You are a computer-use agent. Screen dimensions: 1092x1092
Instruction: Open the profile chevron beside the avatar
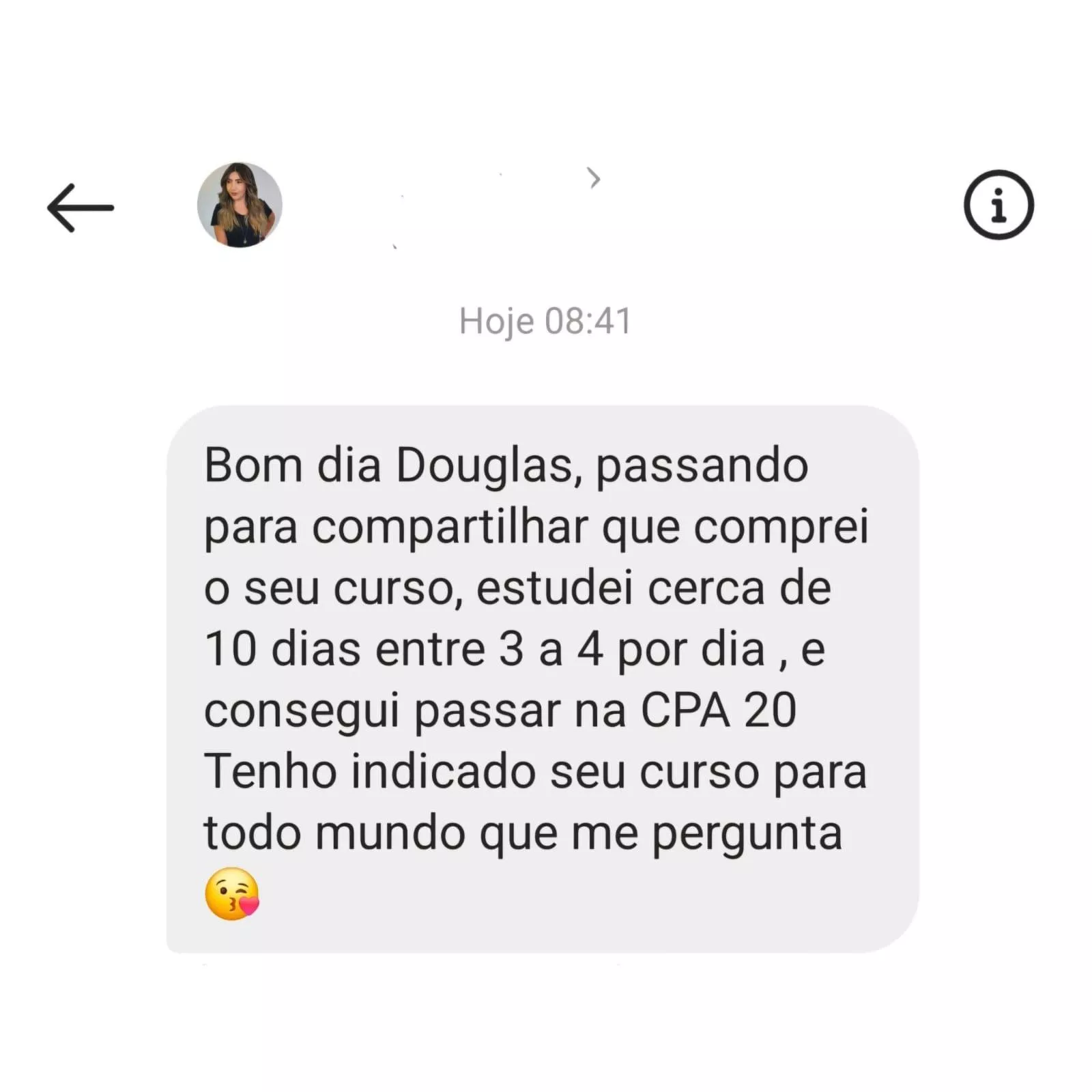(x=594, y=178)
